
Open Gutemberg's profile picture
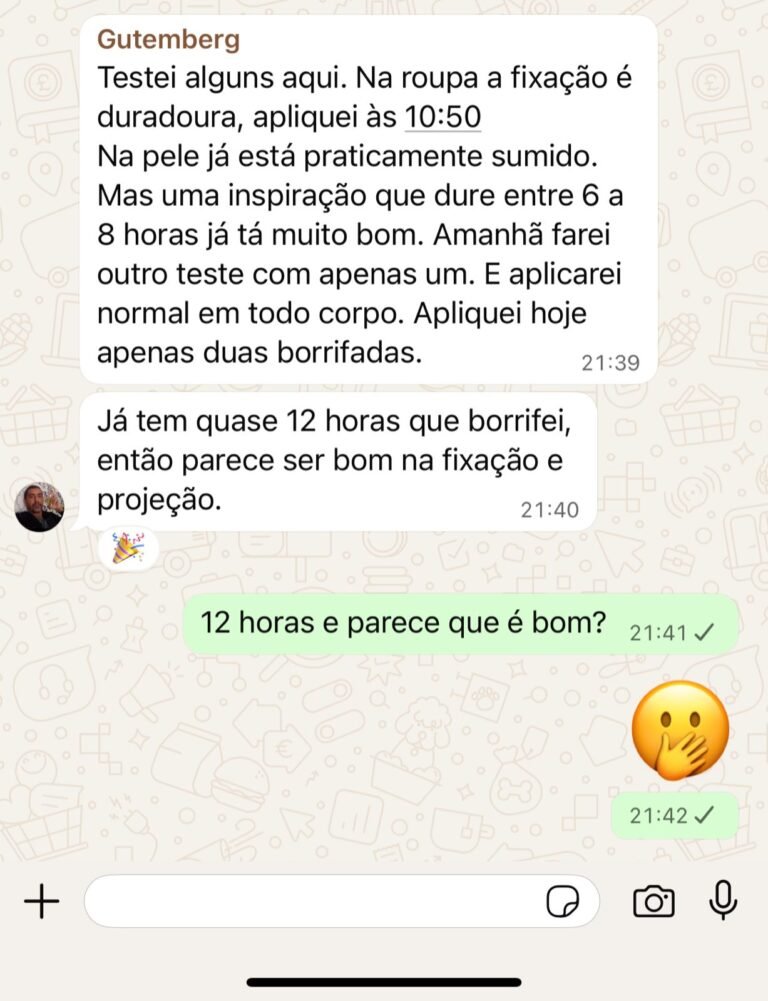pyautogui.click(x=40, y=507)
